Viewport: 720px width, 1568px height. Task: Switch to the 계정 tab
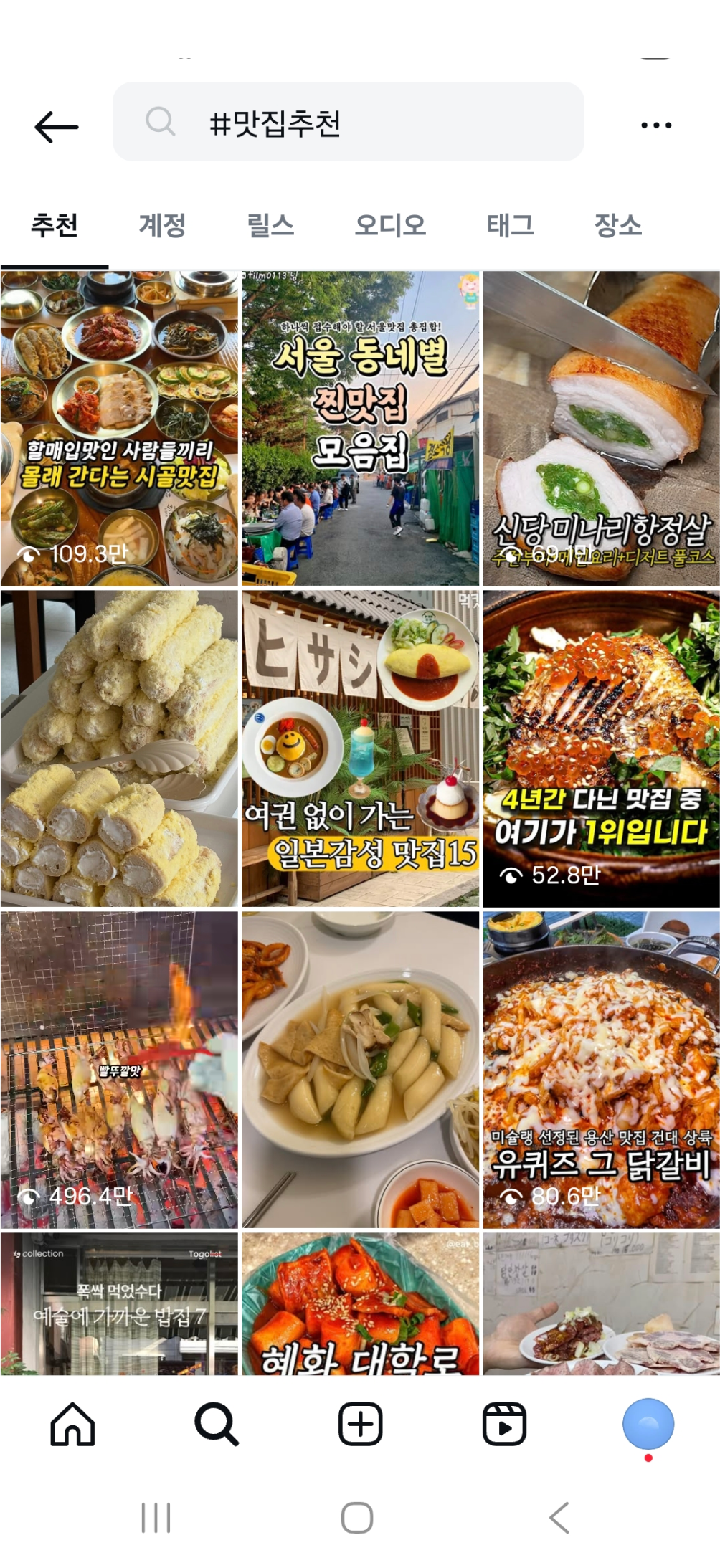click(162, 226)
